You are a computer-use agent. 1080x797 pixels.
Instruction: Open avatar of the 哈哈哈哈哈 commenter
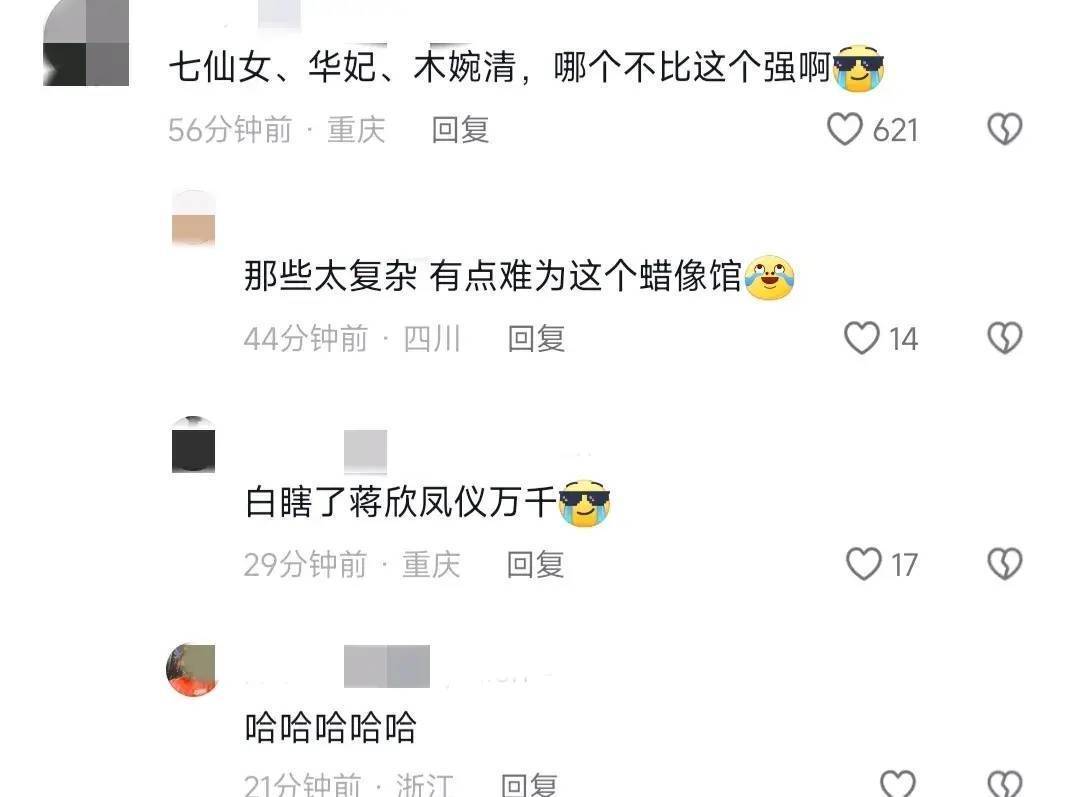coord(192,670)
